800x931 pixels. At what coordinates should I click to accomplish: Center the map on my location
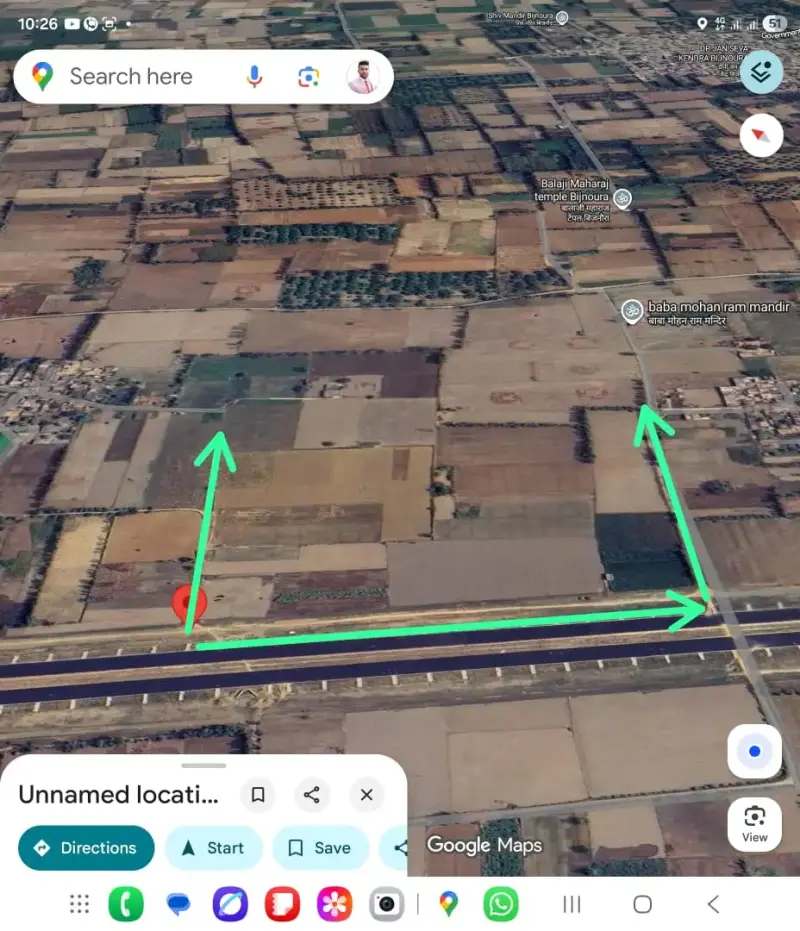click(x=754, y=751)
